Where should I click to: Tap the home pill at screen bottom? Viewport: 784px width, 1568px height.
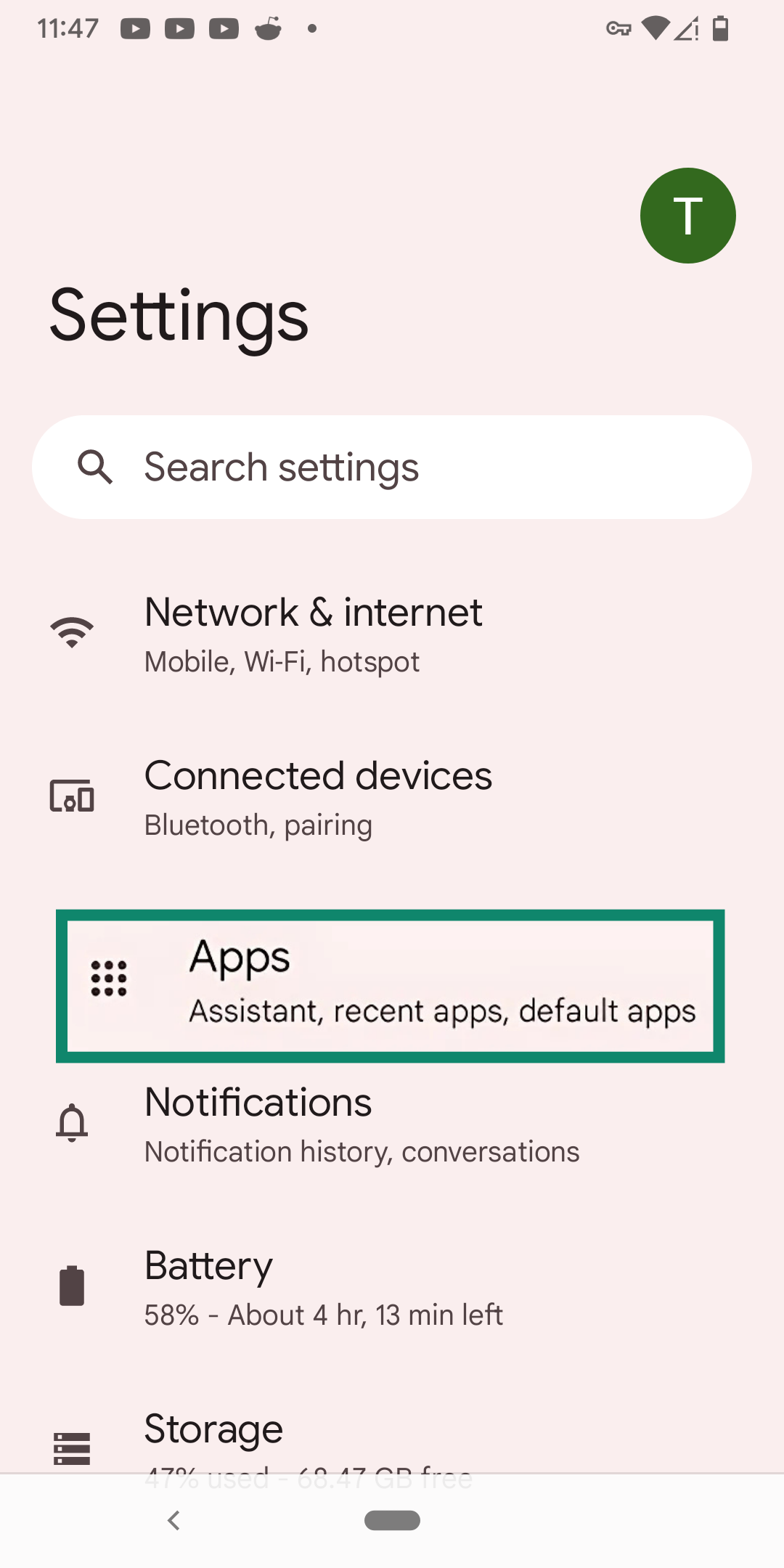(x=392, y=1520)
